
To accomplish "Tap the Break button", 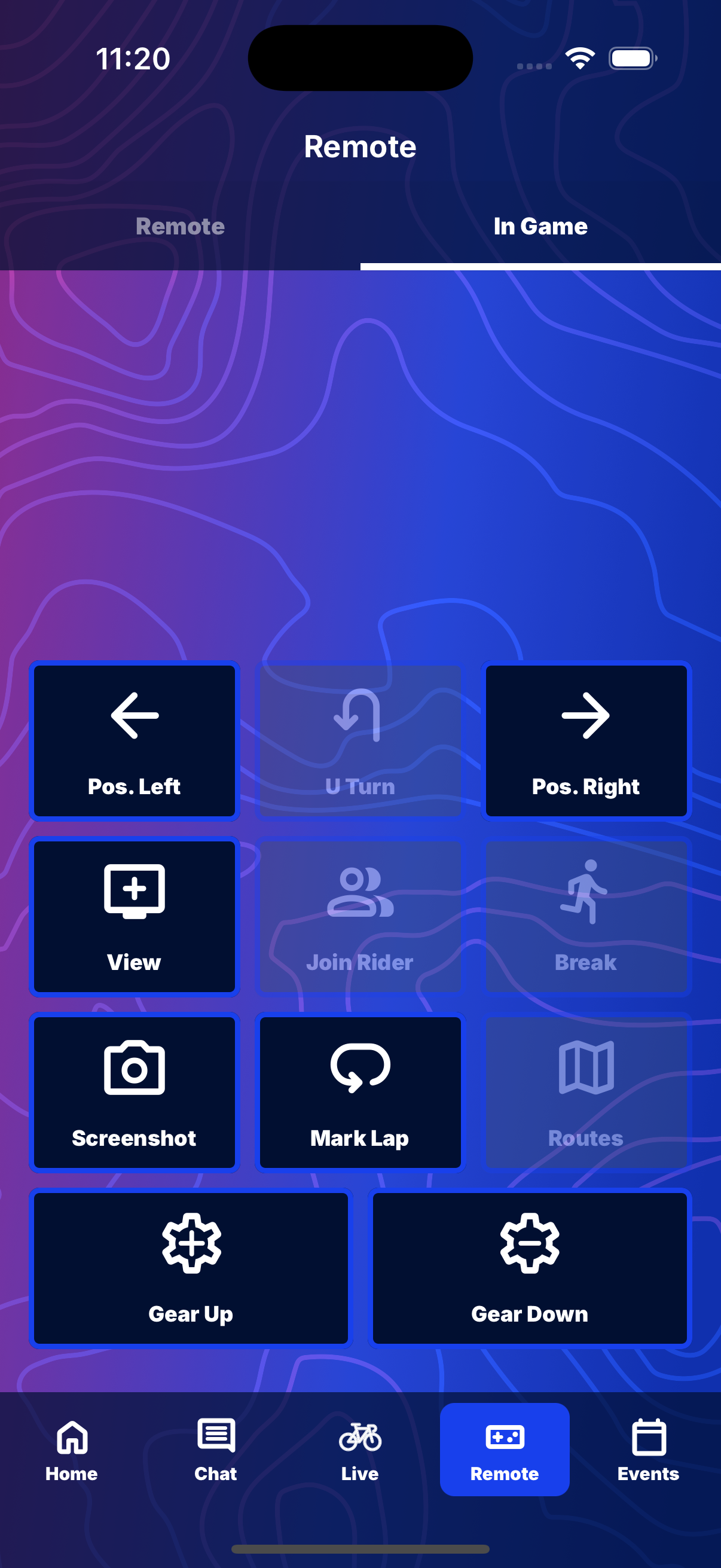I will (585, 916).
